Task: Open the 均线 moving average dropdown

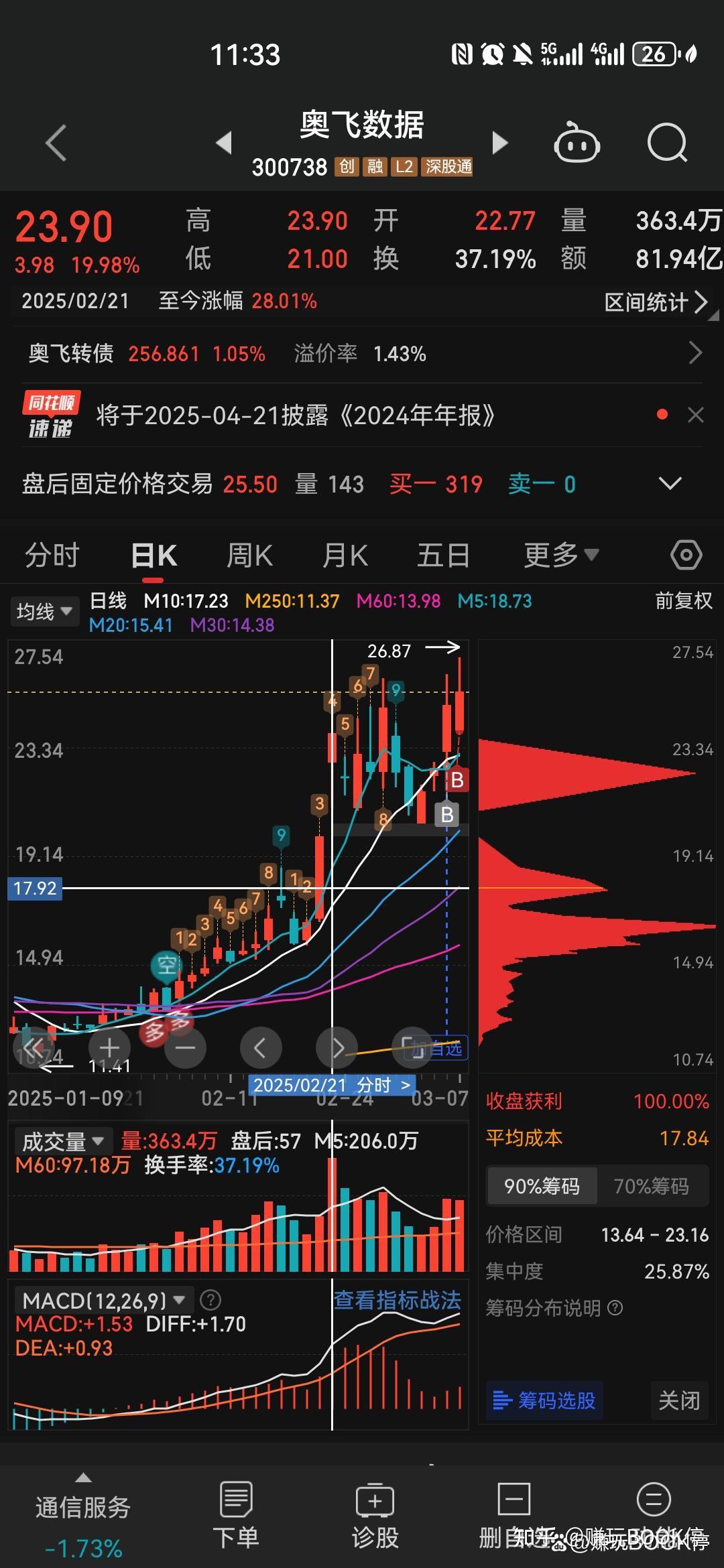Action: [x=44, y=610]
